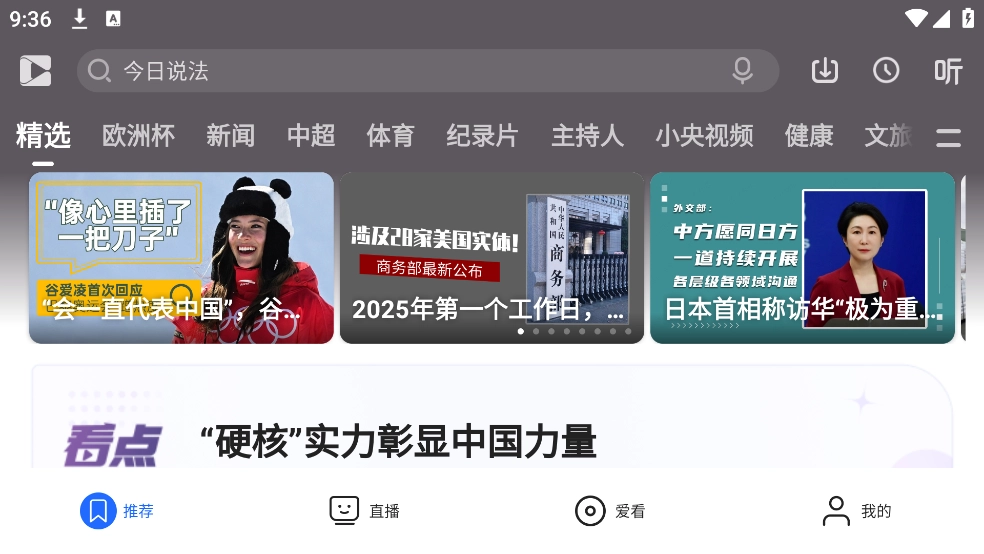Open the 纪录片 tab

coord(482,136)
